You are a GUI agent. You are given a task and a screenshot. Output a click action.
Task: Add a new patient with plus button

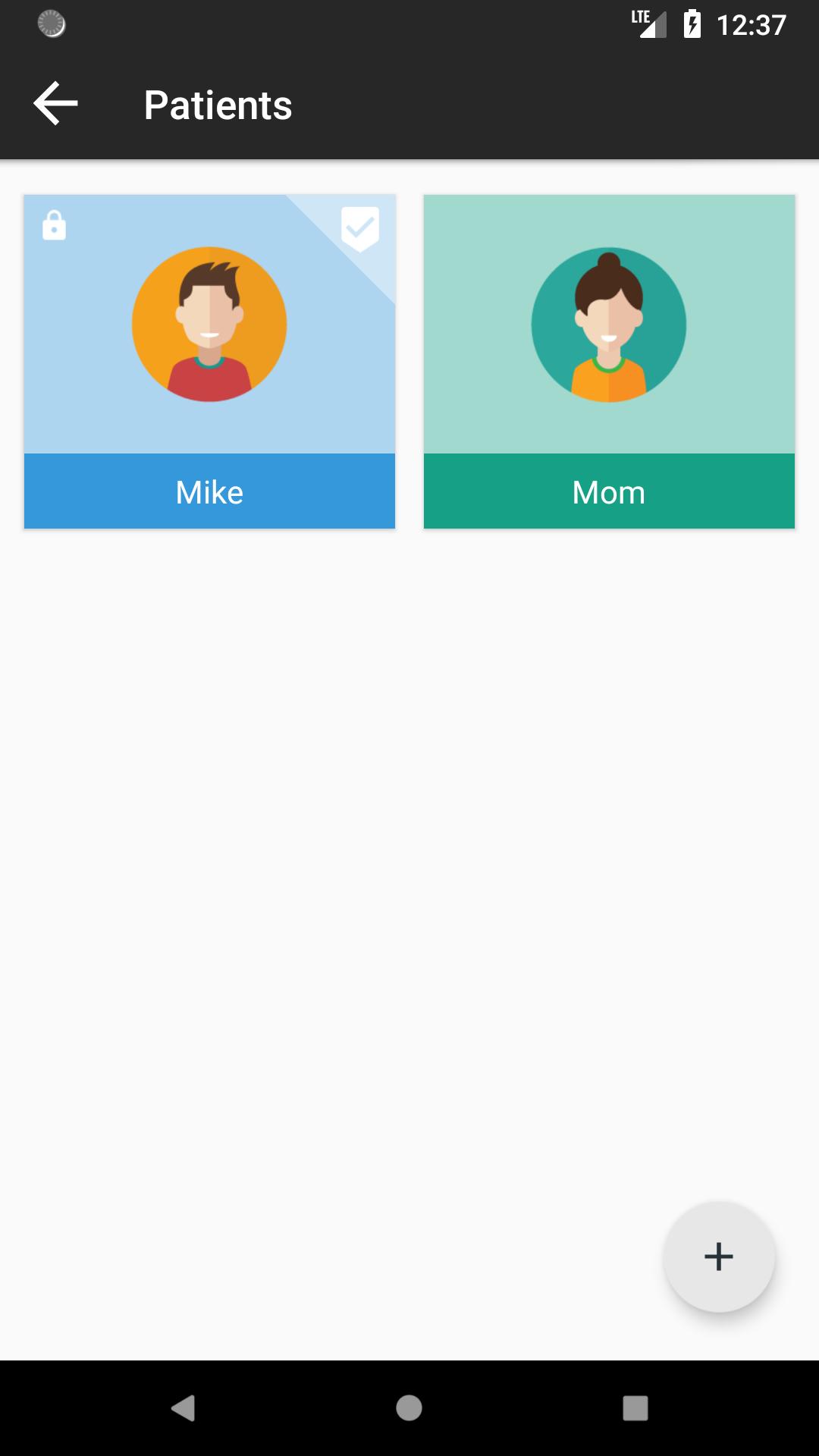click(x=718, y=1257)
